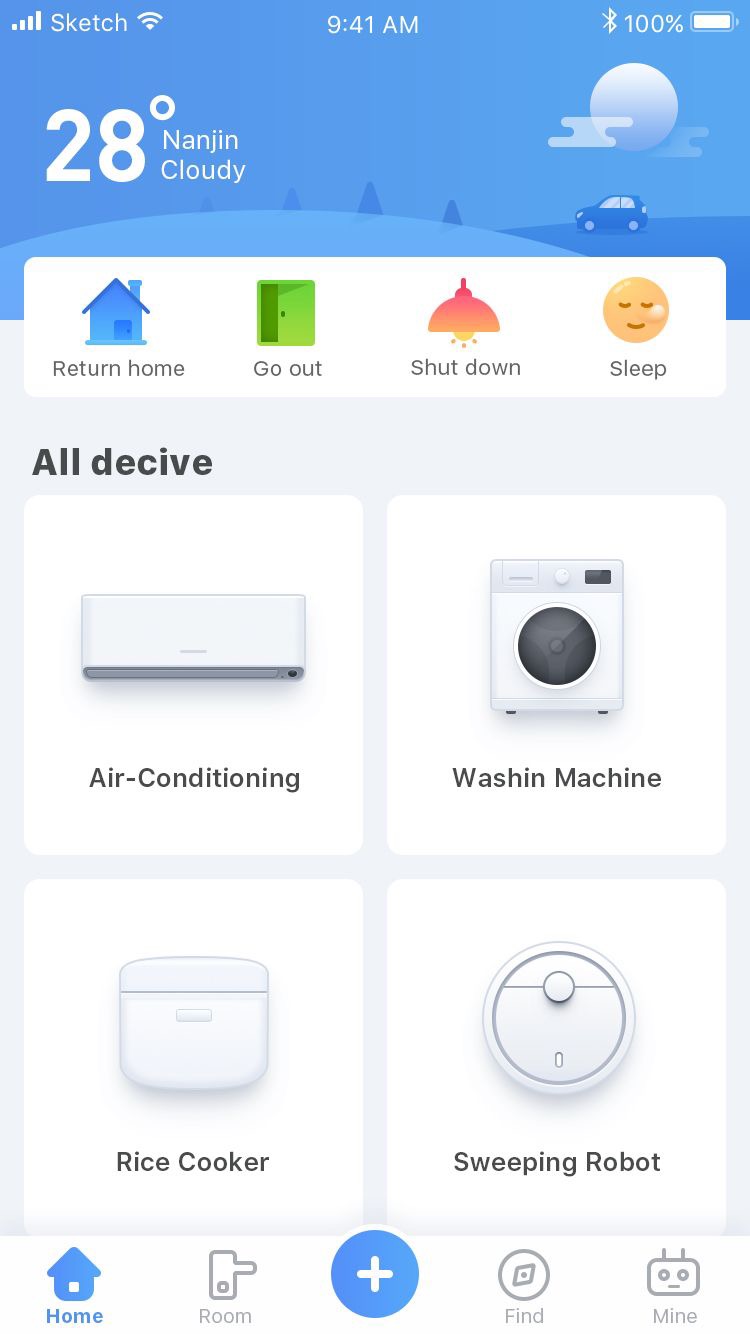
Task: Switch to the Mine tab
Action: [674, 1286]
